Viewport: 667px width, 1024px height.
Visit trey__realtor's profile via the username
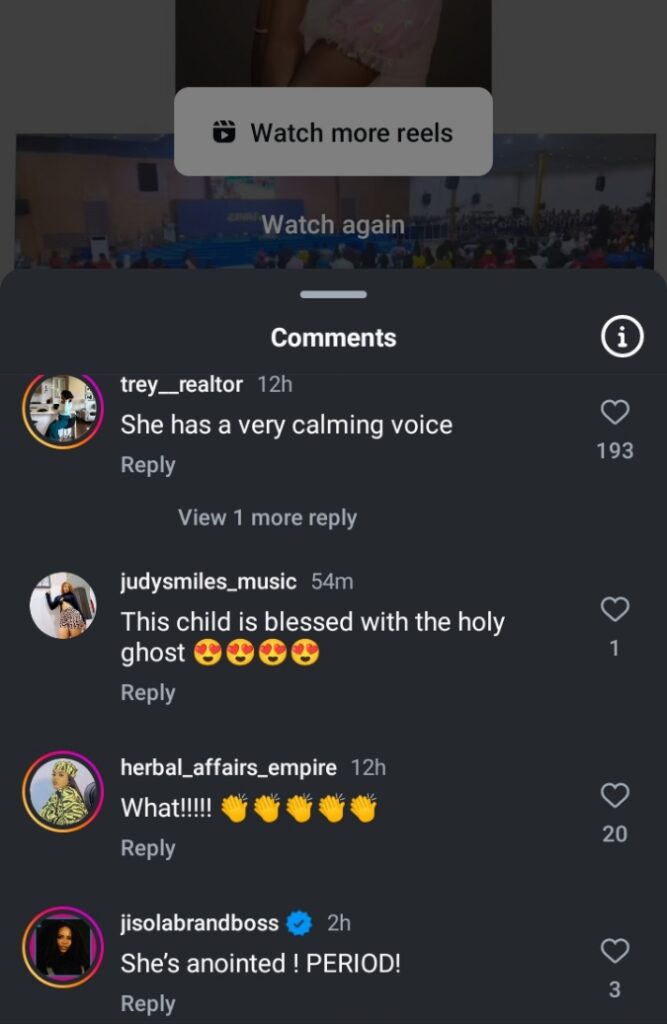tap(181, 384)
